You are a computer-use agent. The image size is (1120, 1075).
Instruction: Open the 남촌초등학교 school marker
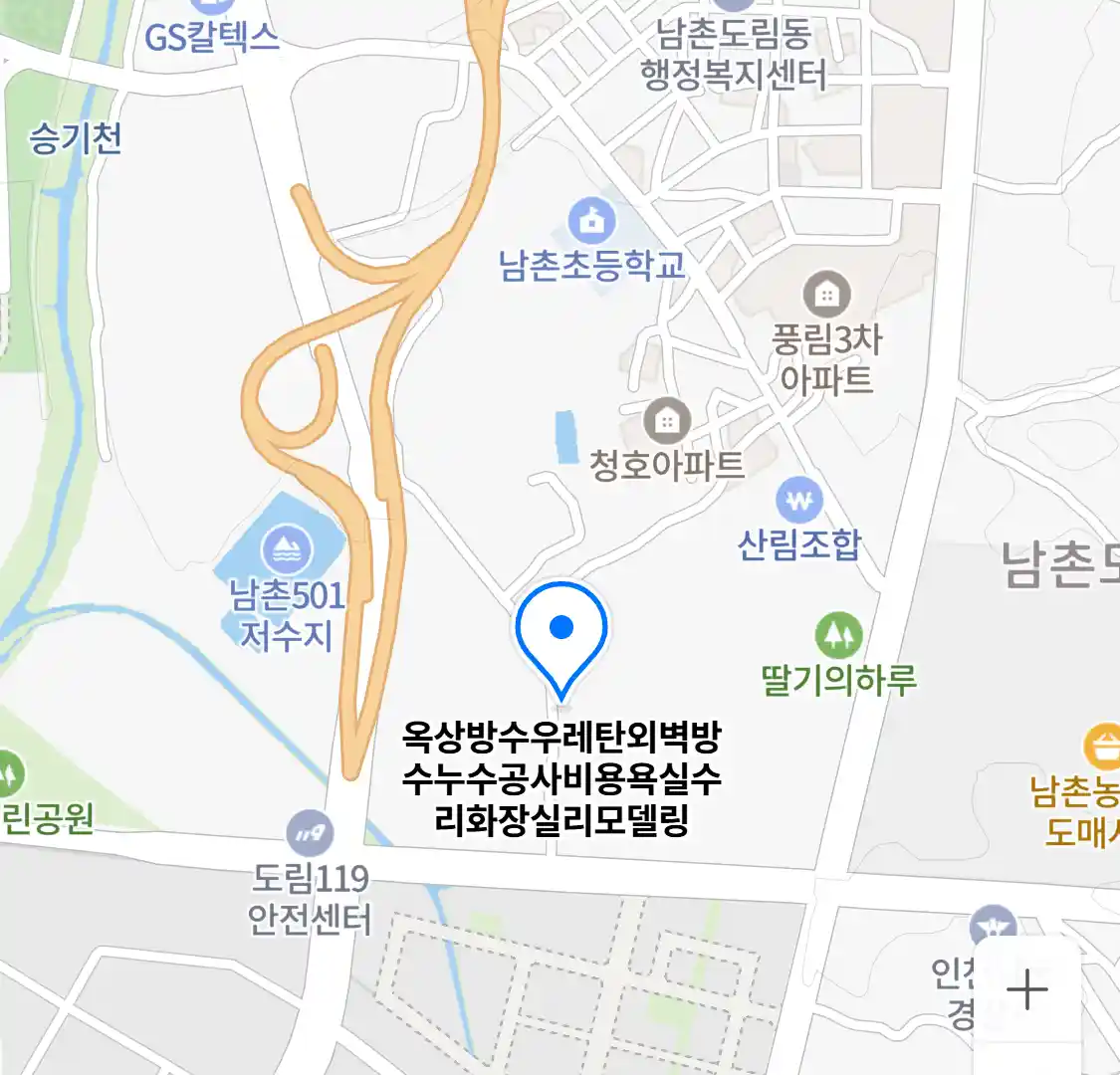coord(591,221)
